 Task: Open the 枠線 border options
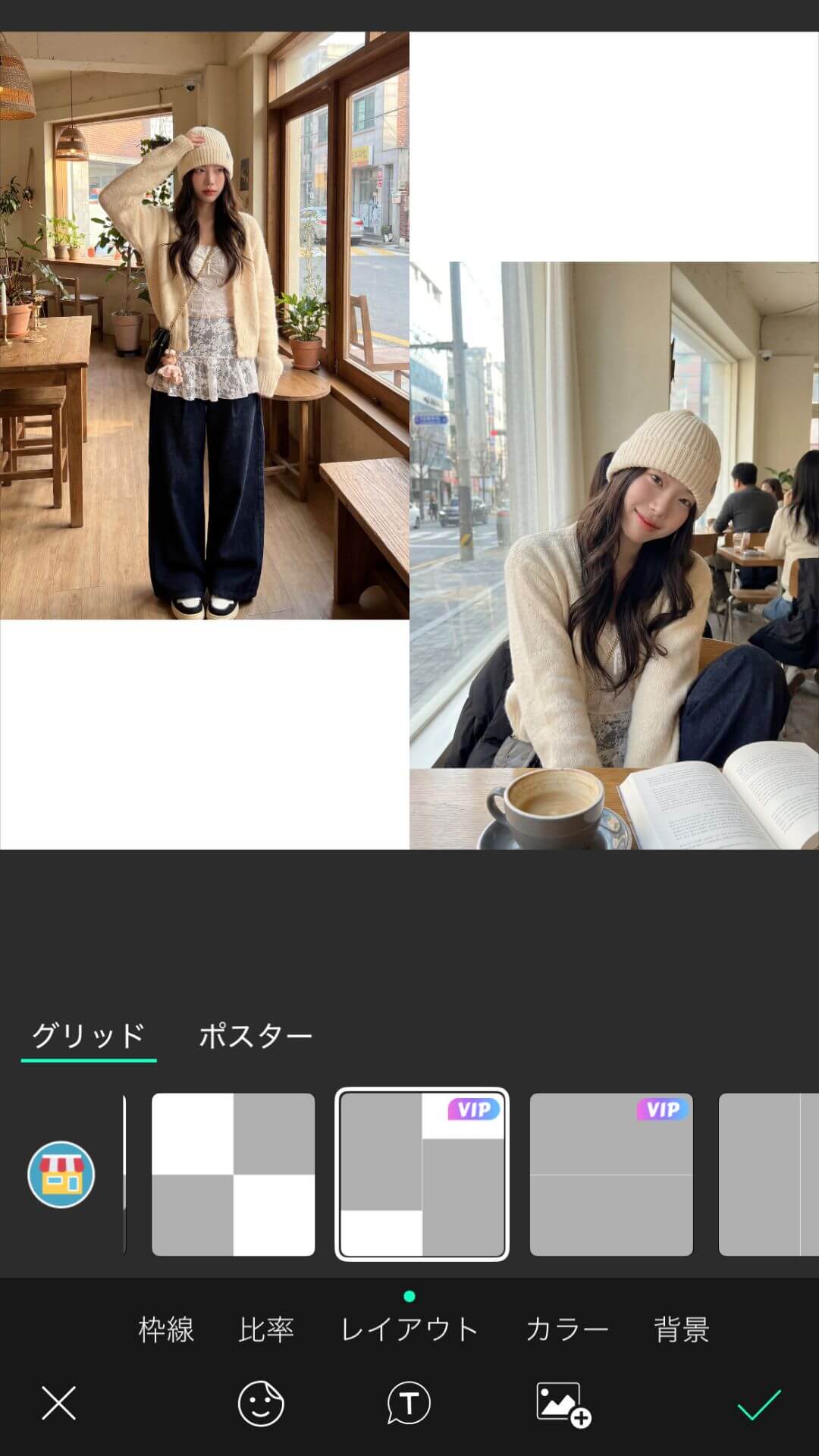coord(166,1329)
